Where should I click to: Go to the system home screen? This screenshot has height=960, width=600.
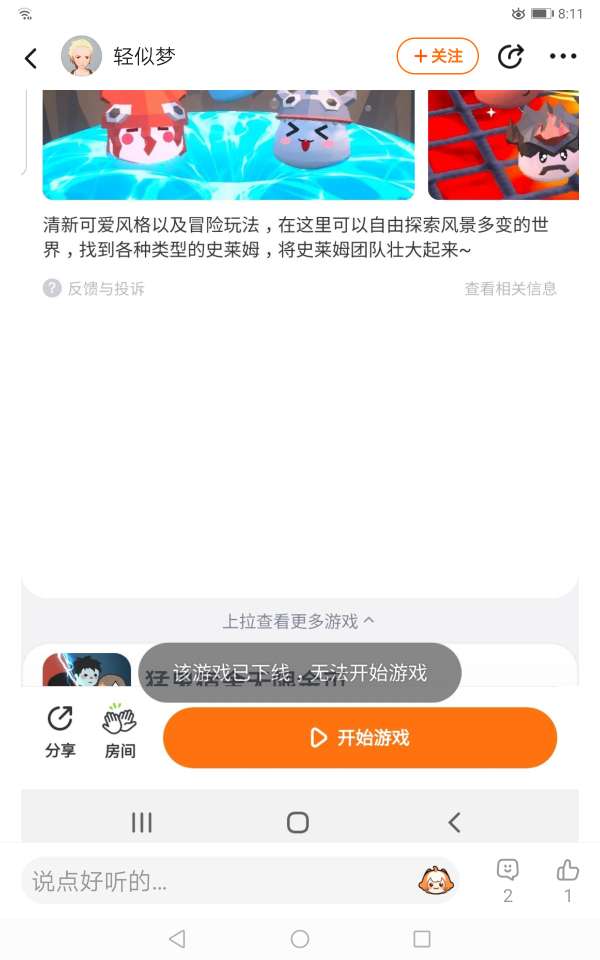(x=300, y=939)
